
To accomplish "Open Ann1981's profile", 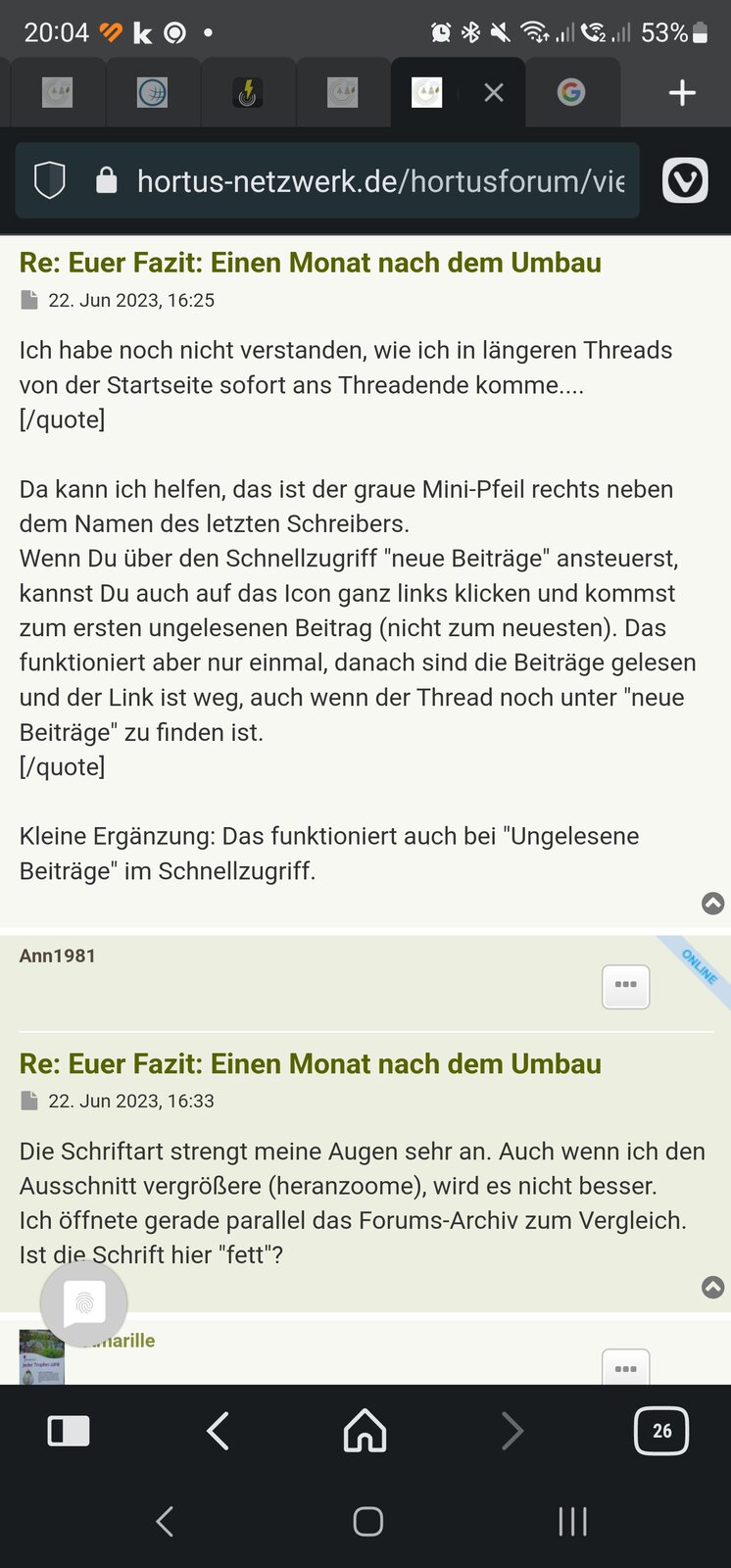I will [x=58, y=955].
